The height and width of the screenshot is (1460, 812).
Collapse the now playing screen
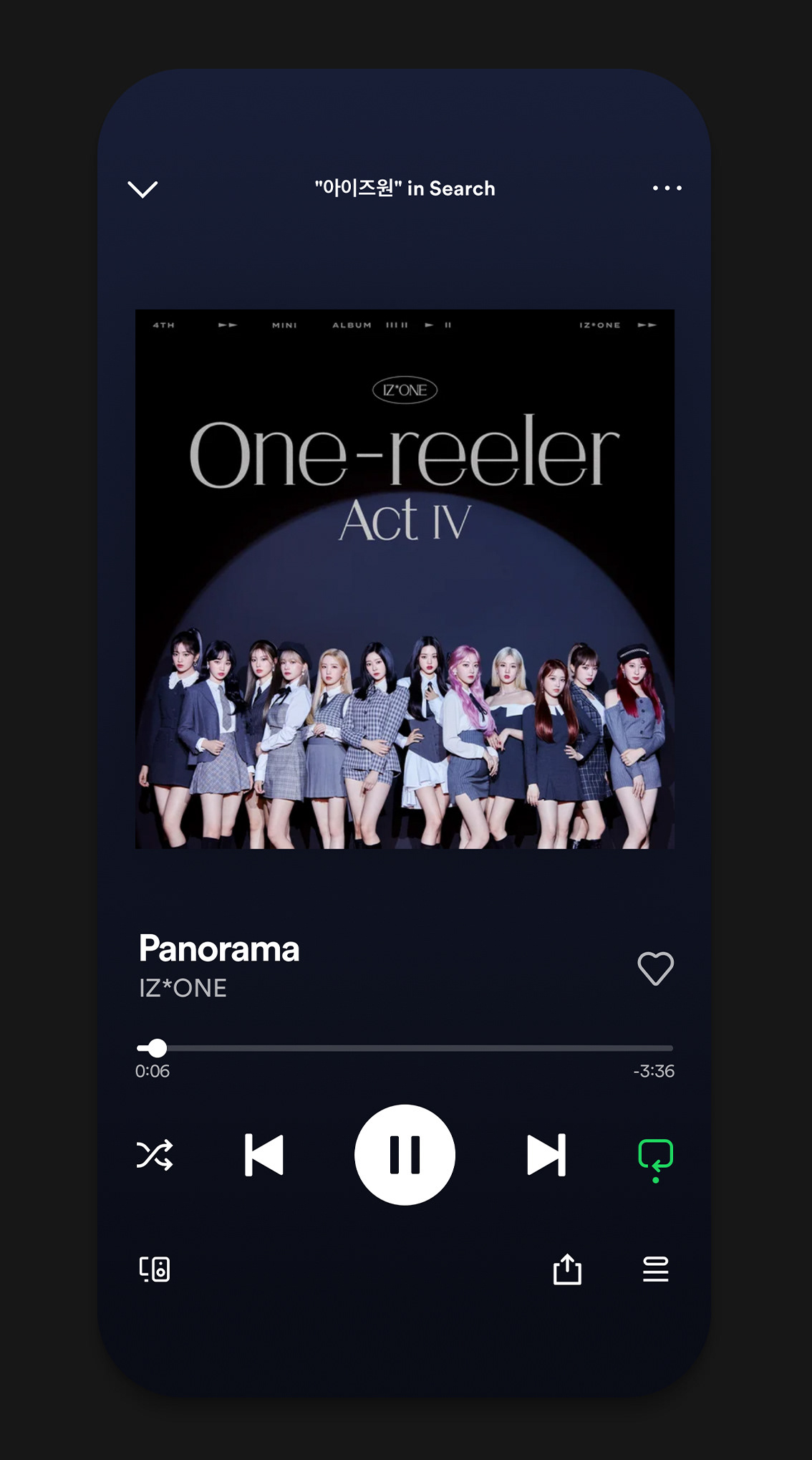coord(142,189)
